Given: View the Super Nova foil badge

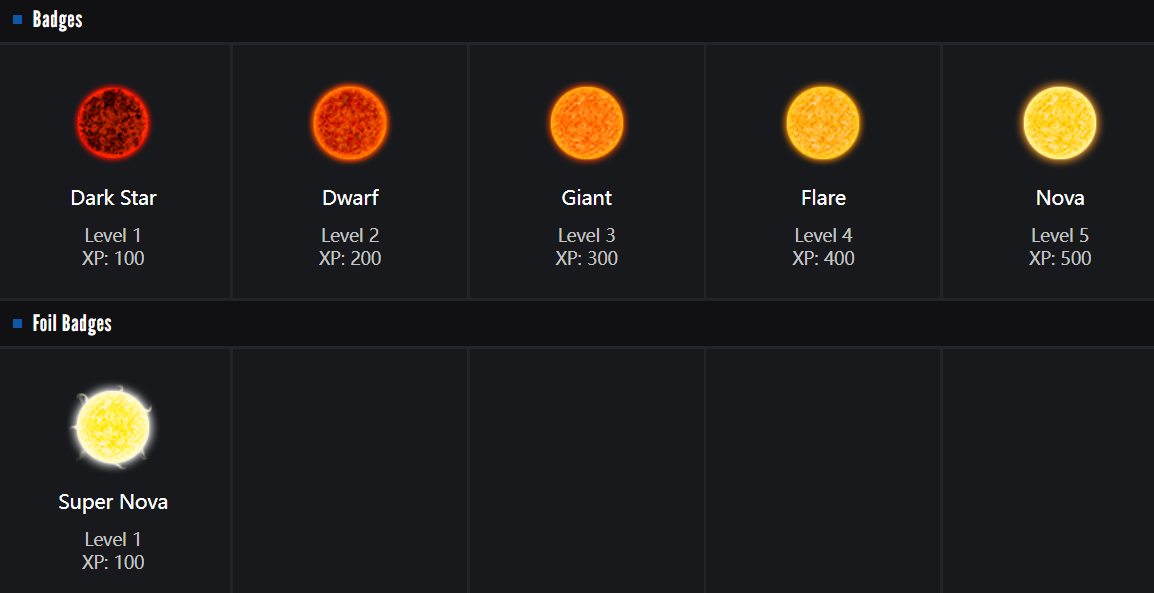Looking at the screenshot, I should pos(113,428).
